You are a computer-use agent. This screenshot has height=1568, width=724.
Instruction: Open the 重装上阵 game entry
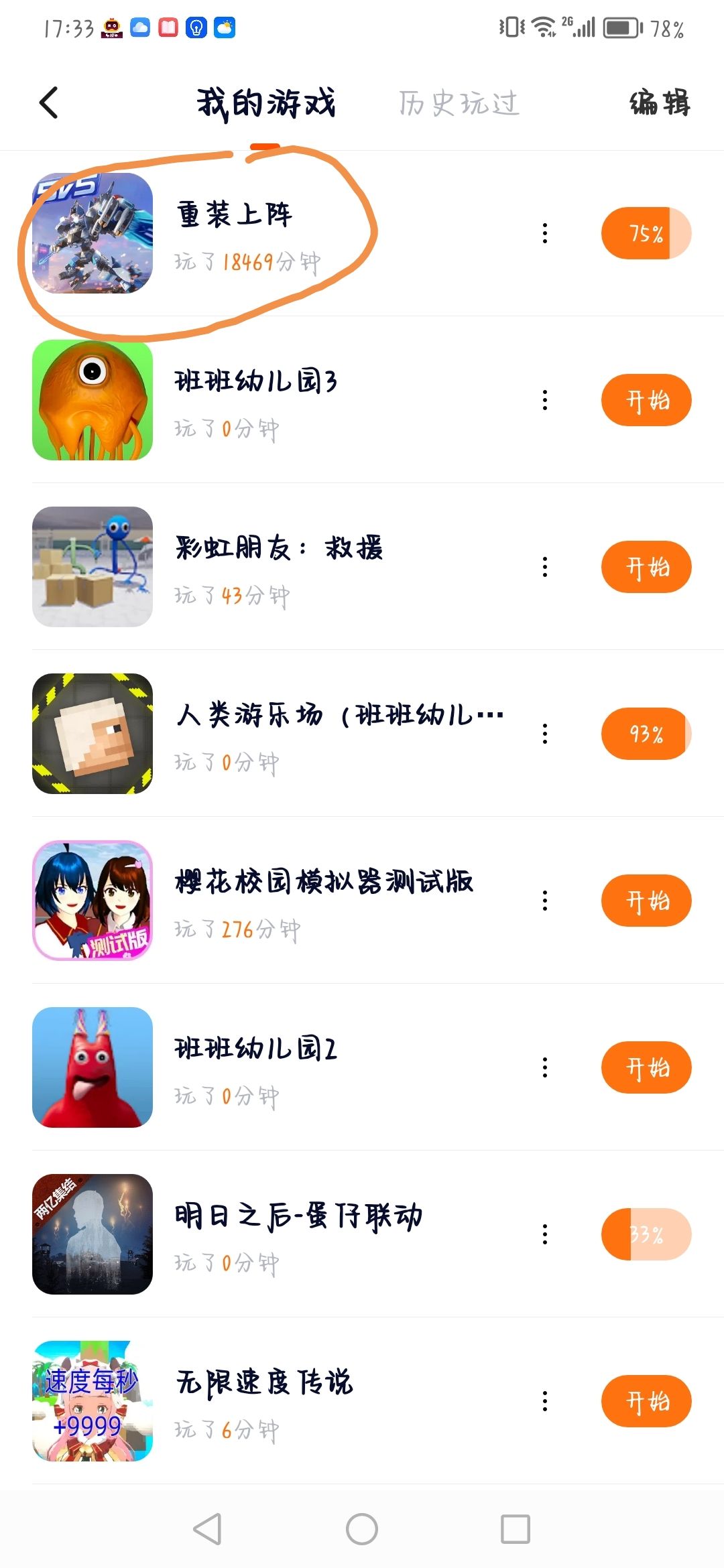coord(235,233)
